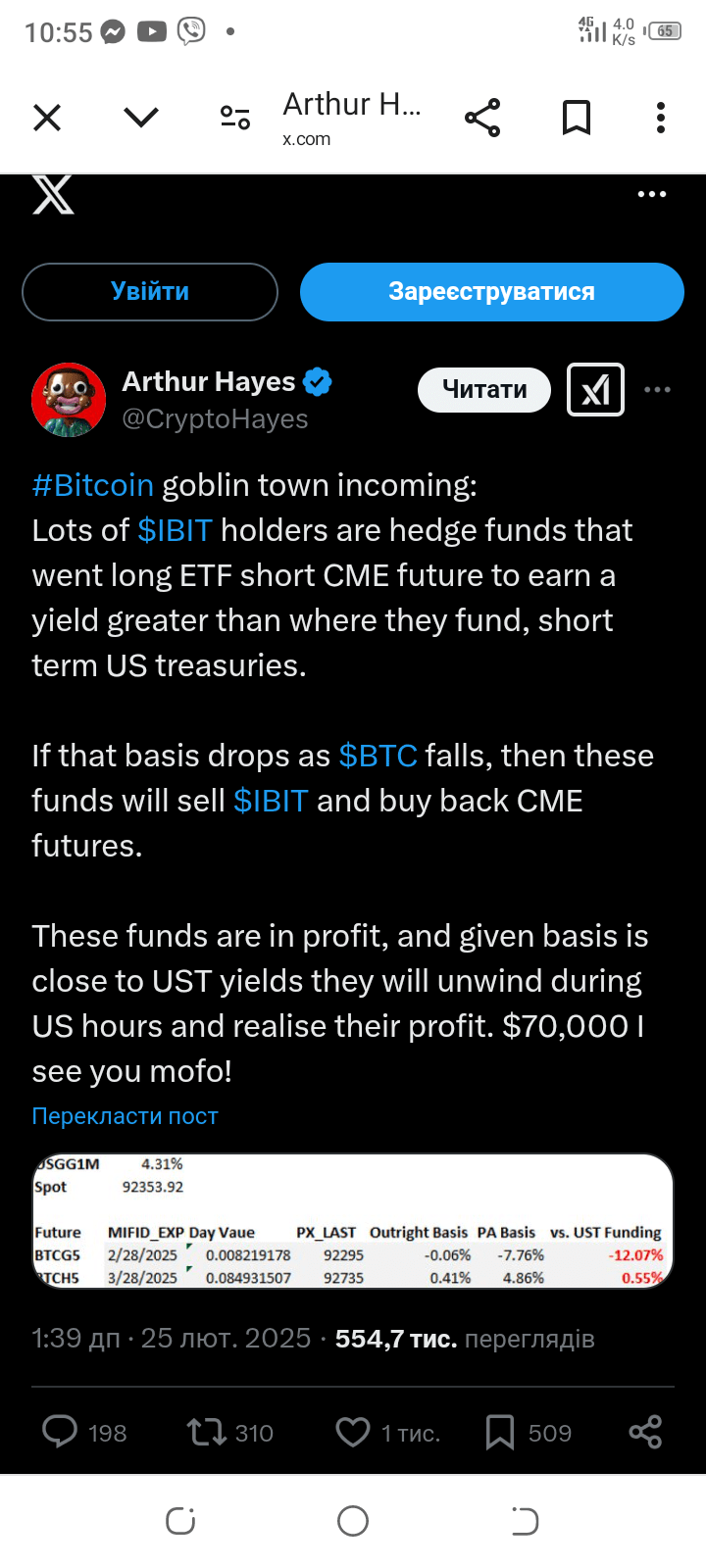Share this page from the browser toolbar
Screen dimensions: 706x1568
(x=482, y=118)
